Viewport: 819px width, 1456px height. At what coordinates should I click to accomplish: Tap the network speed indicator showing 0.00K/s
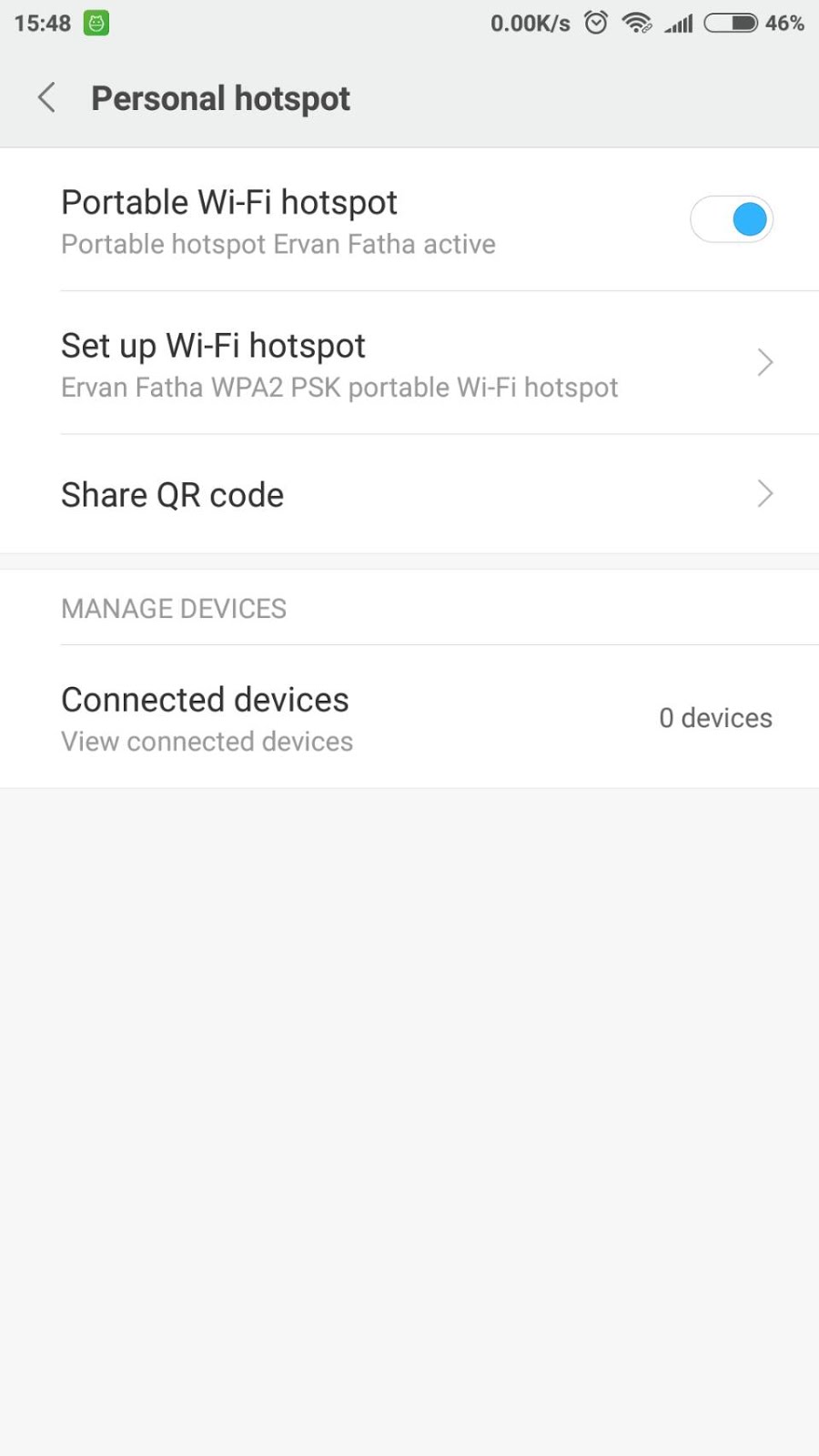click(x=531, y=23)
